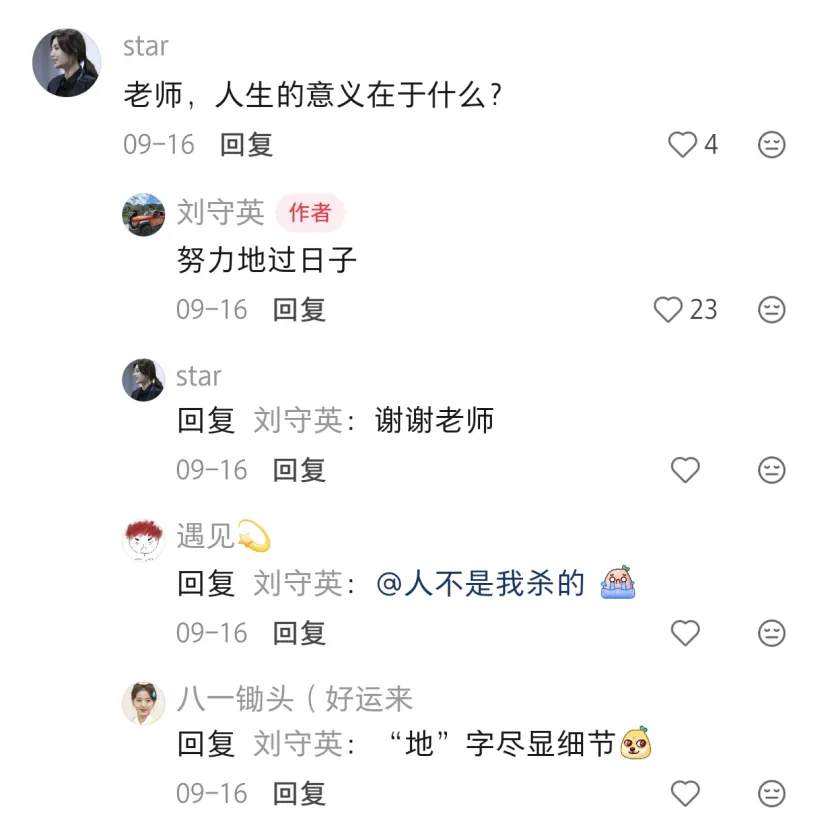The height and width of the screenshot is (822, 832).
Task: Like 遇见's reply comment
Action: click(x=685, y=632)
